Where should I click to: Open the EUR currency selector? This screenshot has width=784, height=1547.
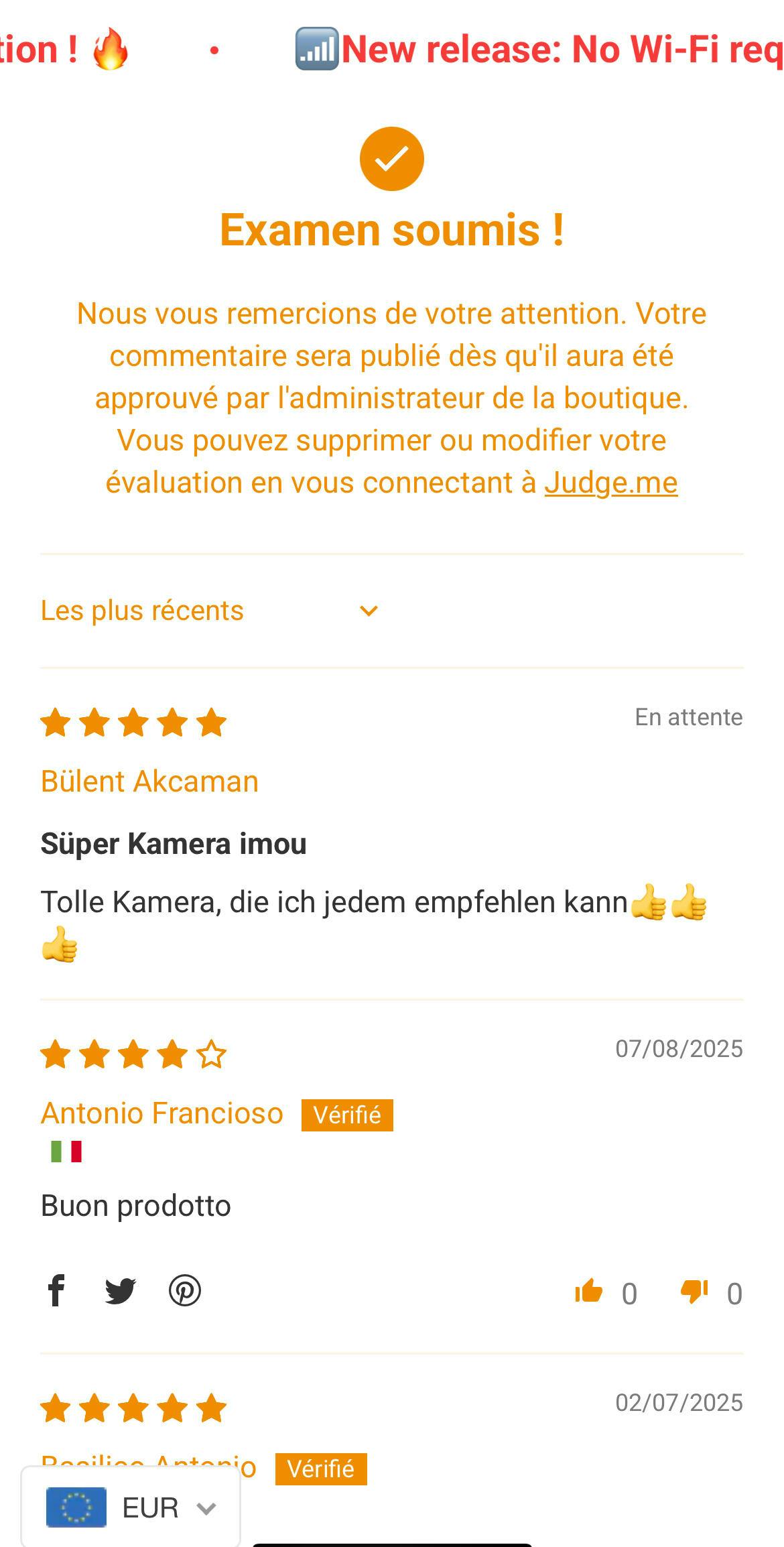pos(131,1507)
